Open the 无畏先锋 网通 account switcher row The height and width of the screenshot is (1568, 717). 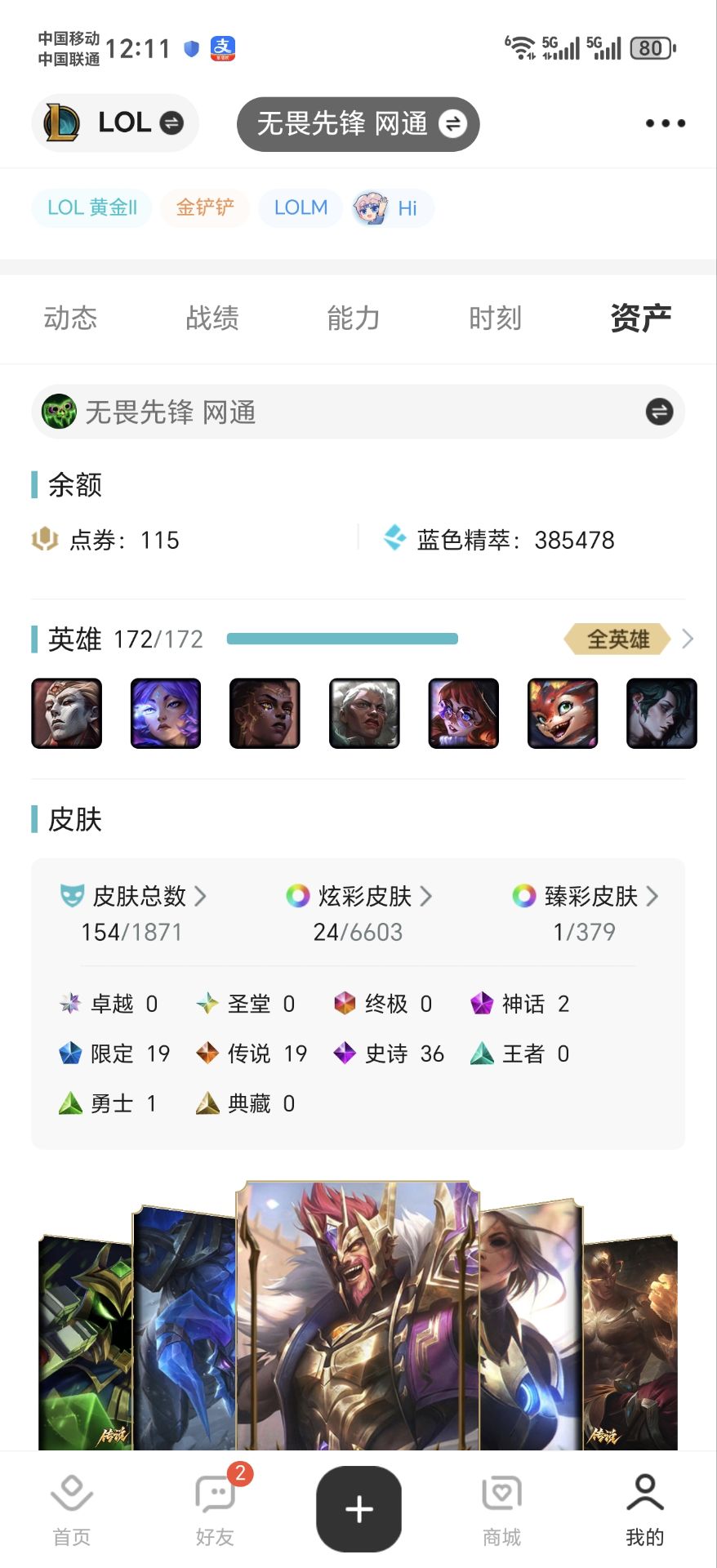tap(358, 412)
